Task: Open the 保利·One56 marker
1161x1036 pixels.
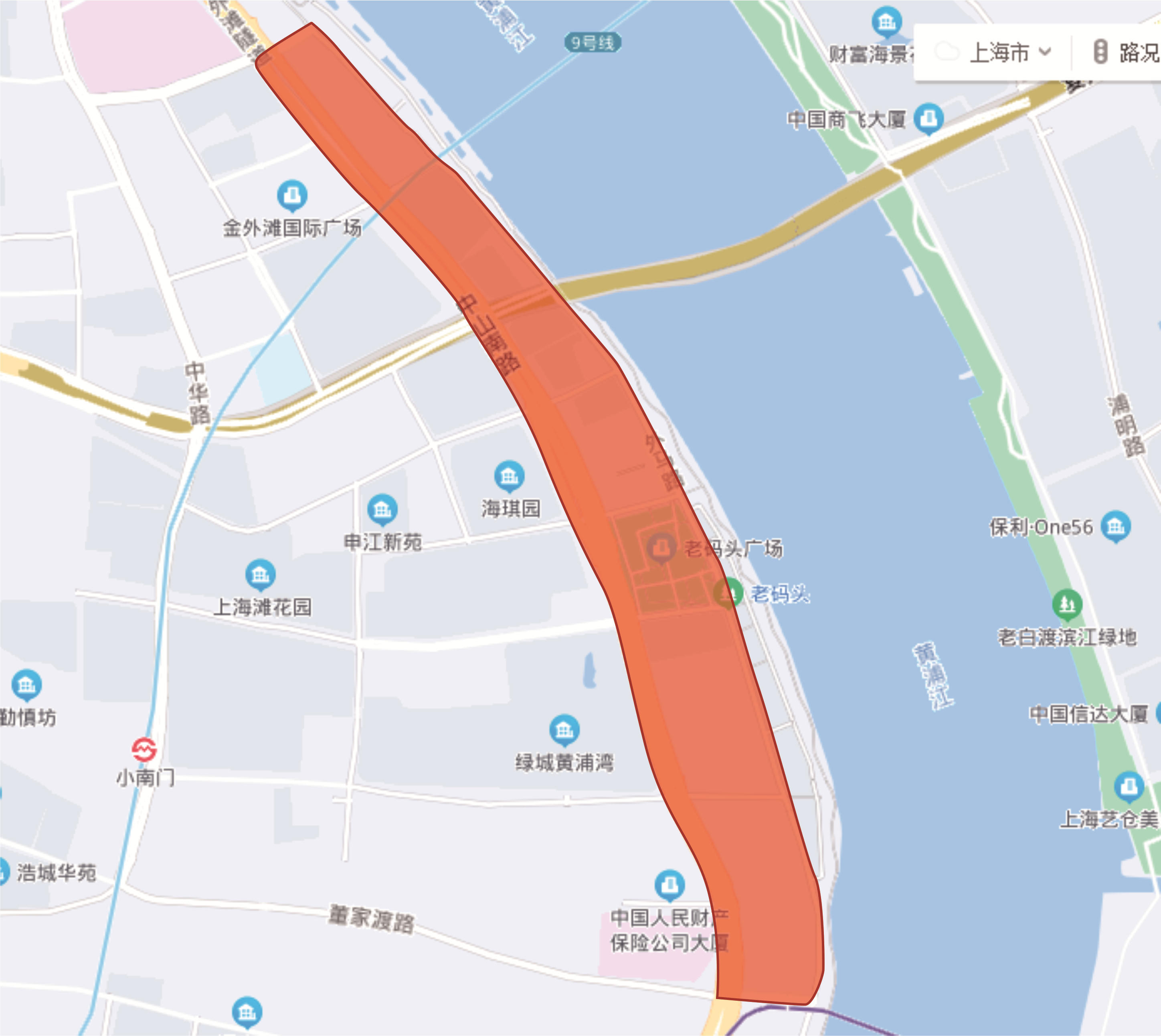Action: coord(1116,526)
